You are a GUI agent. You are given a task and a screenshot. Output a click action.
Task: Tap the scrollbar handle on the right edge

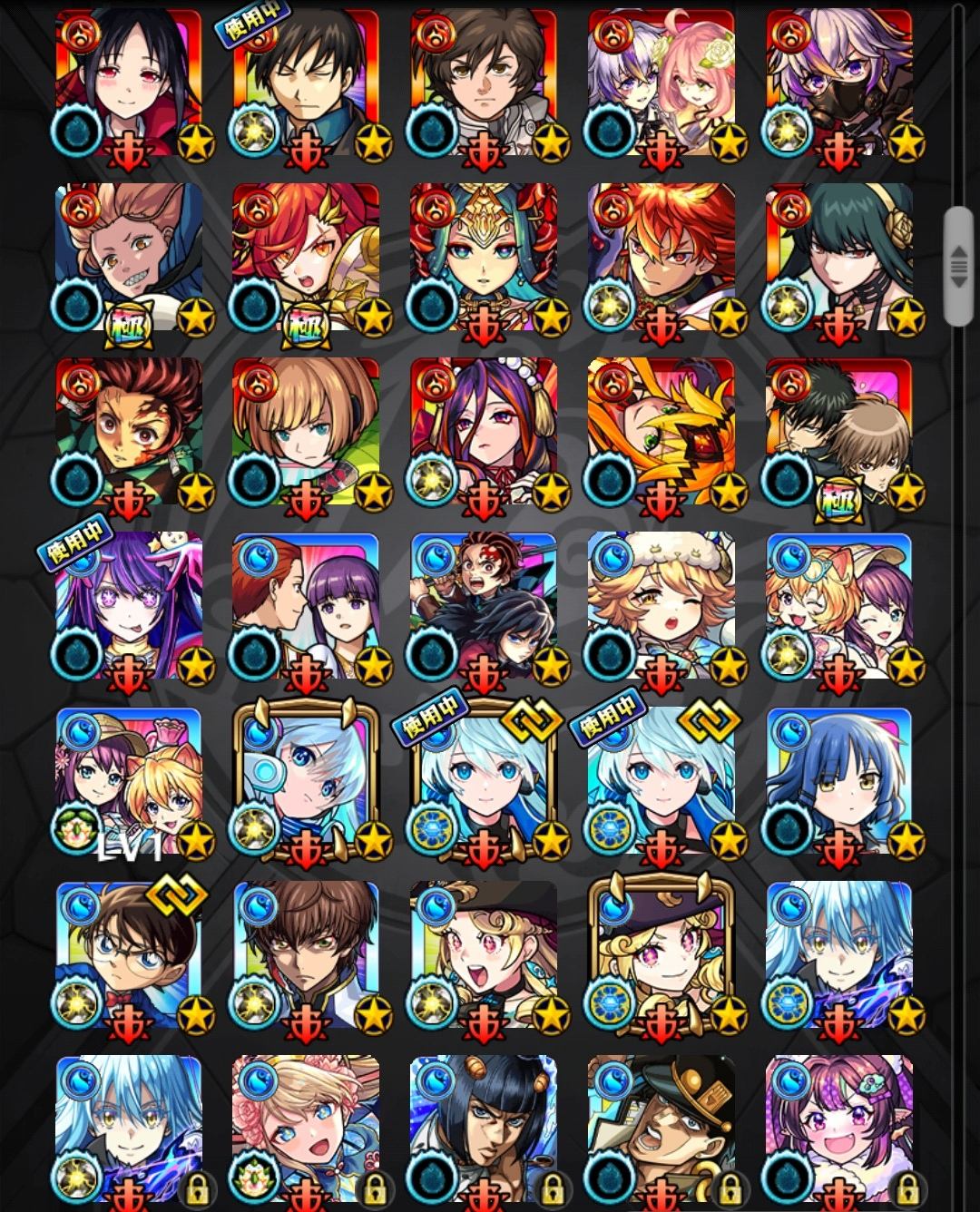click(x=957, y=266)
